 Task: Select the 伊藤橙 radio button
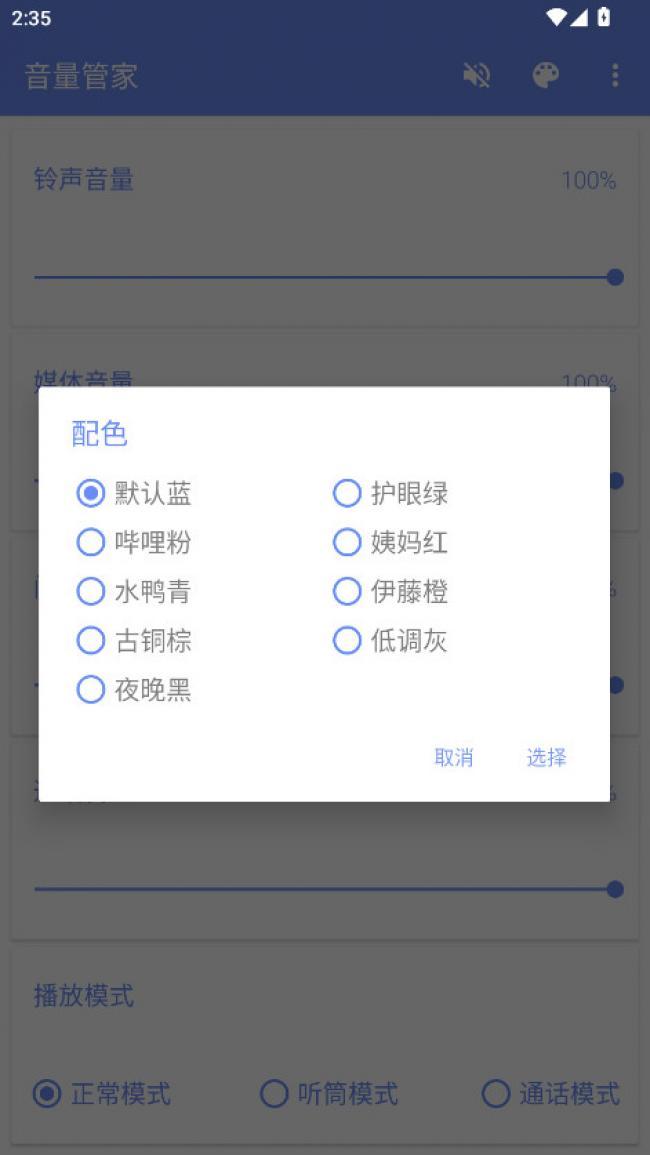click(x=391, y=591)
